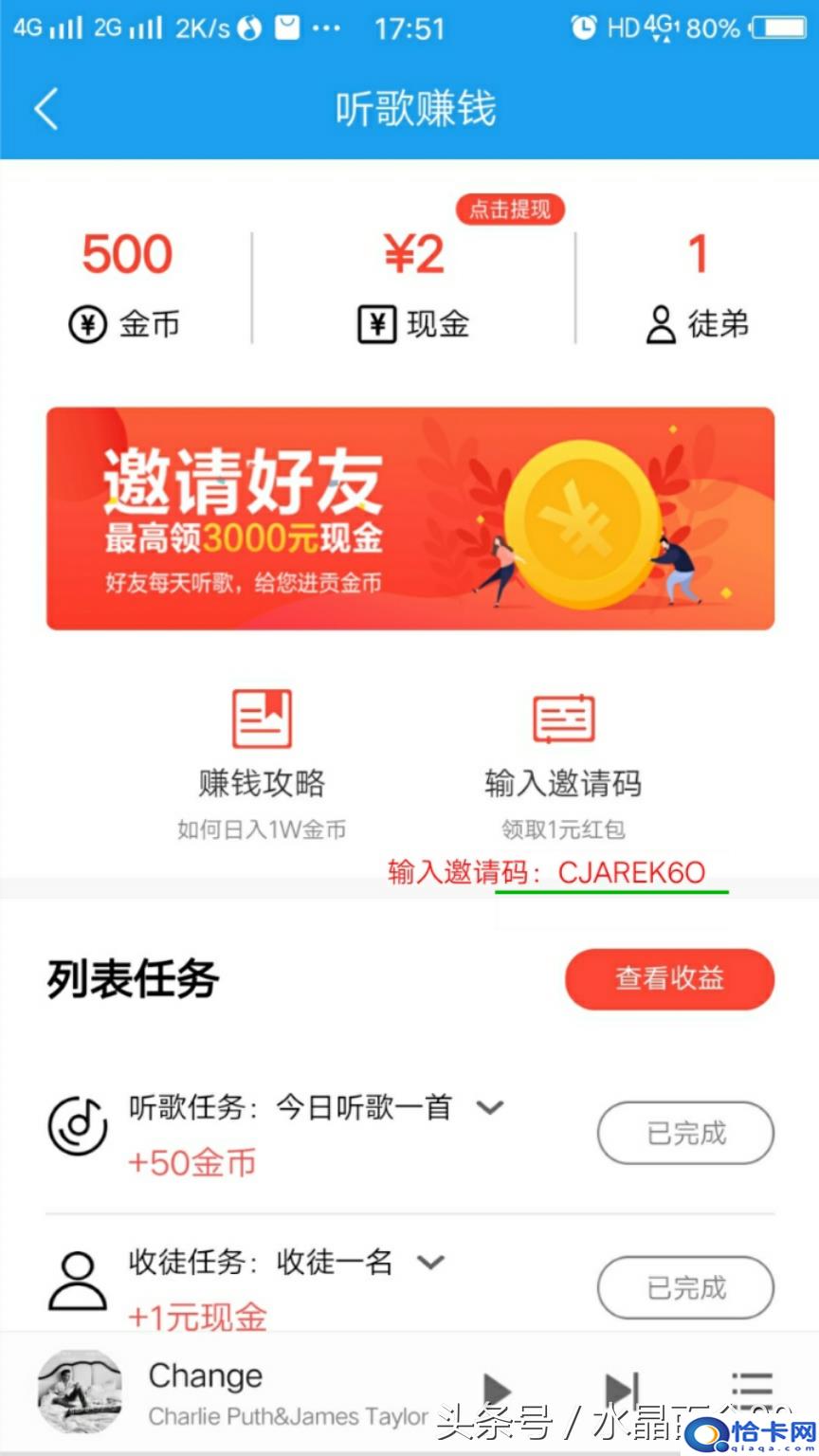Viewport: 819px width, 1456px height.
Task: Expand the 听歌任务 details chevron
Action: point(490,1107)
